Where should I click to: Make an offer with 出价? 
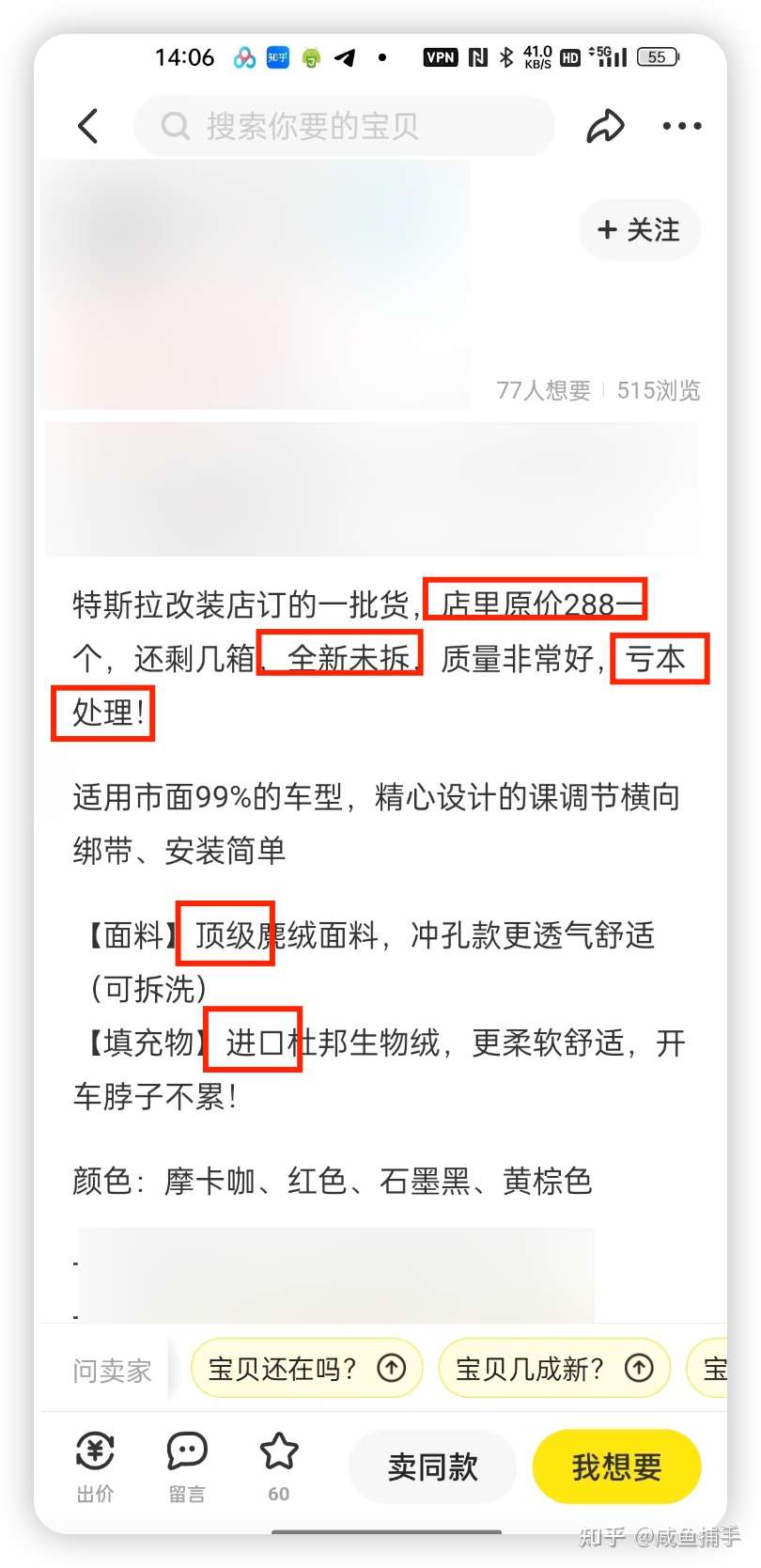coord(95,1466)
